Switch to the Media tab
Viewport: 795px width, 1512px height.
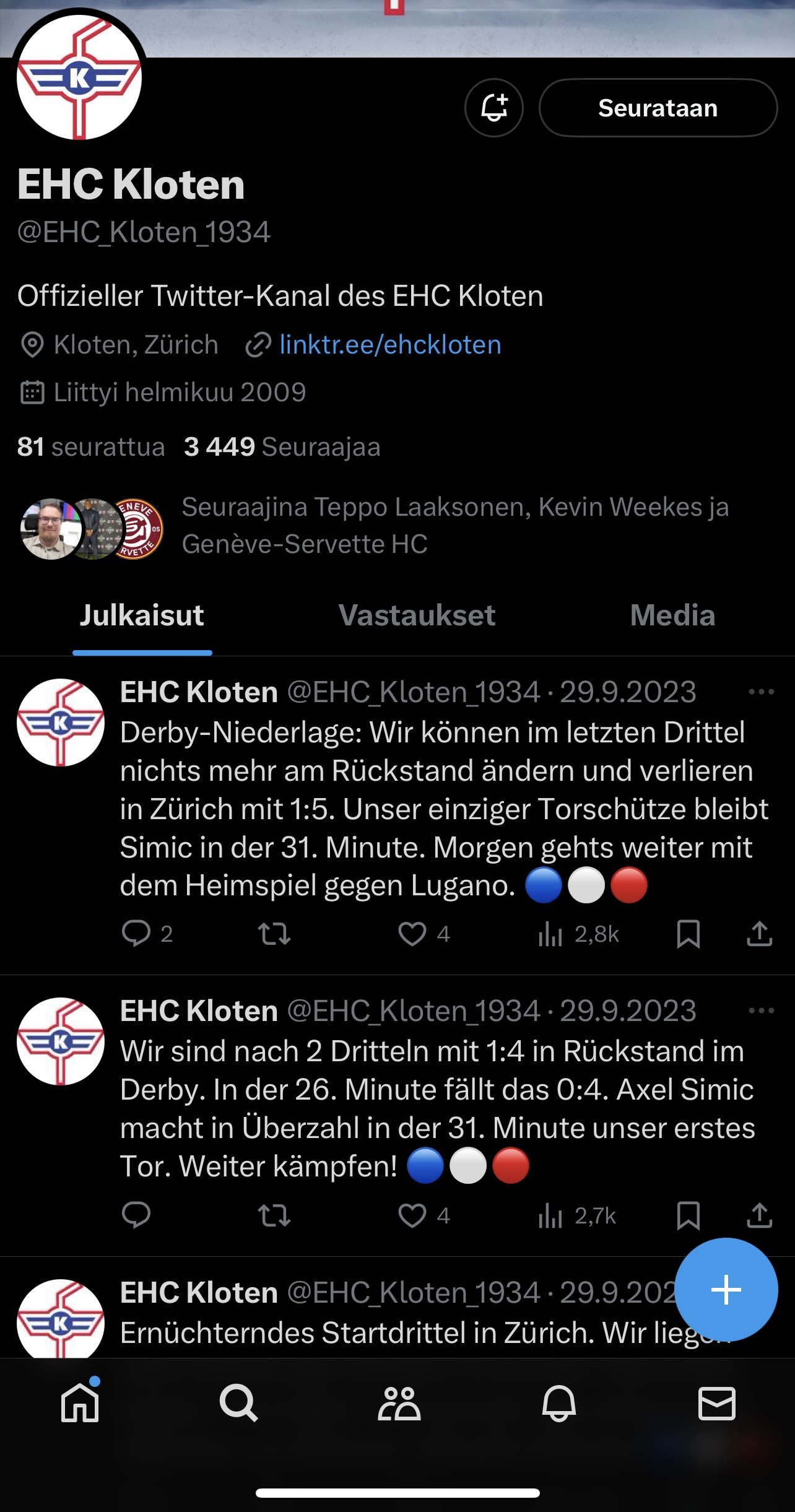672,615
